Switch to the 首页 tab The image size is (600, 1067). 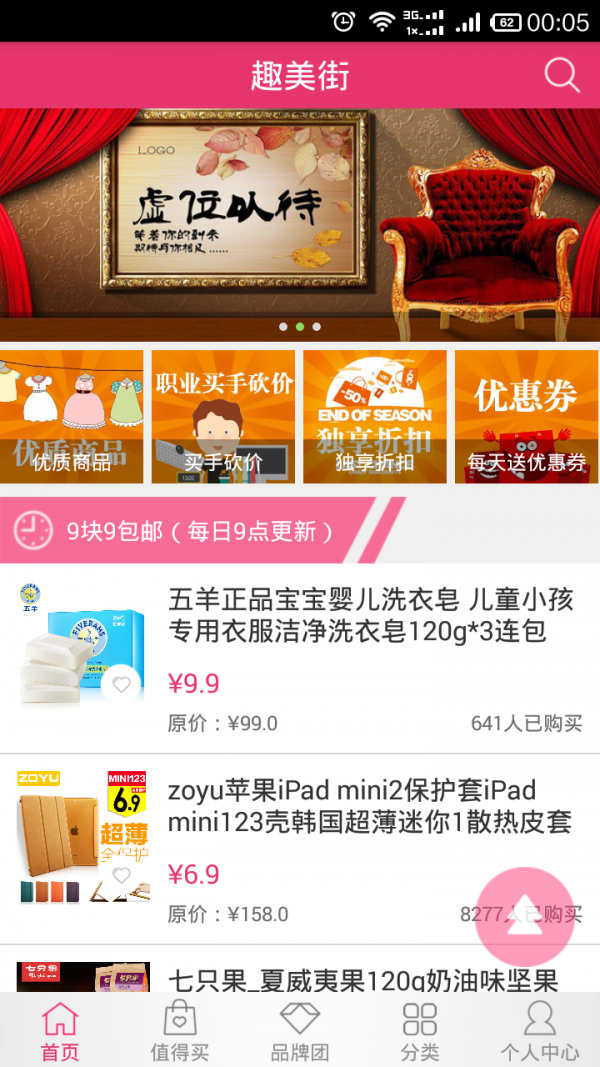(60, 1030)
